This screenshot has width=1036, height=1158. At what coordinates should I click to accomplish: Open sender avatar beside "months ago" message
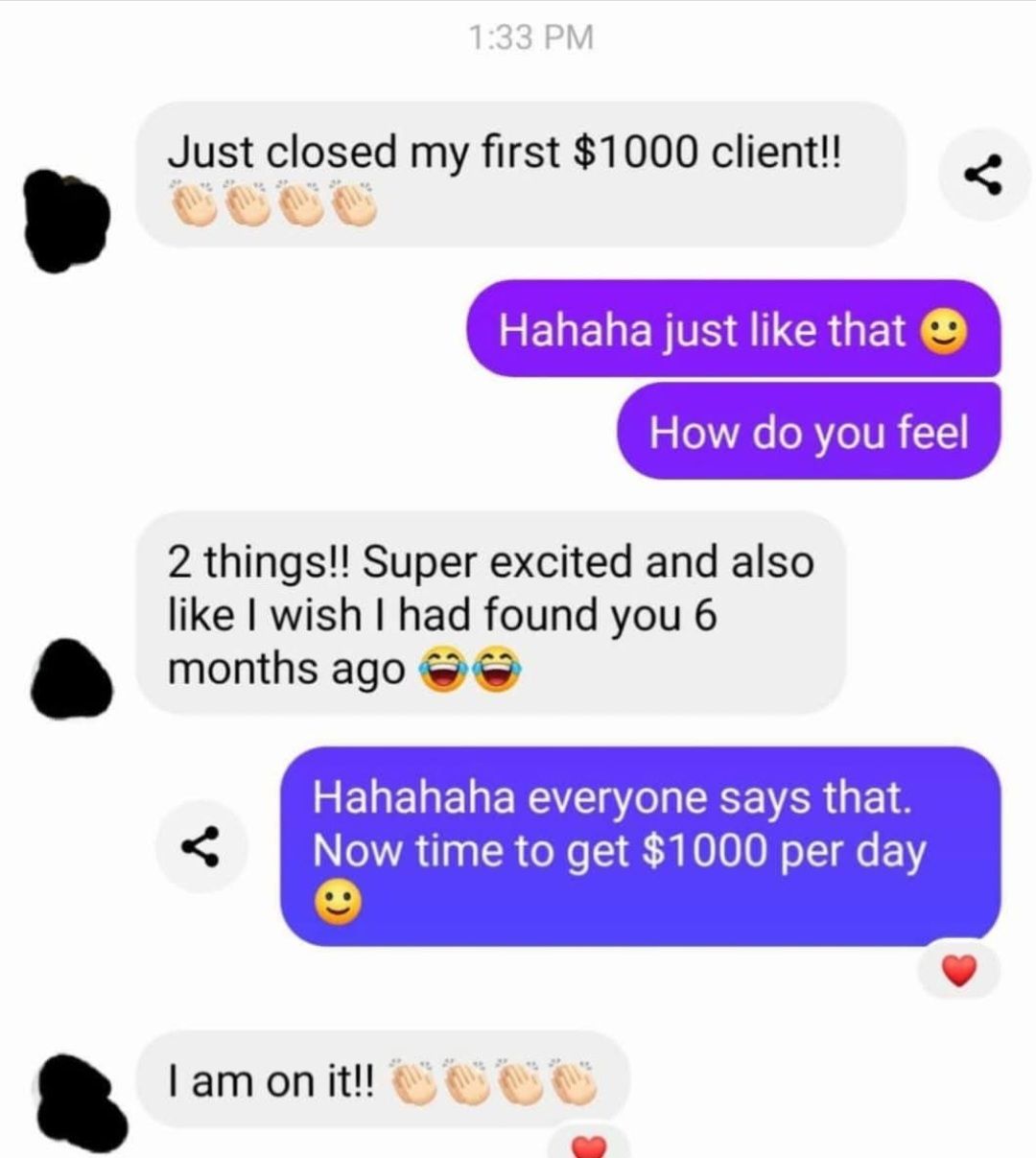point(74,676)
